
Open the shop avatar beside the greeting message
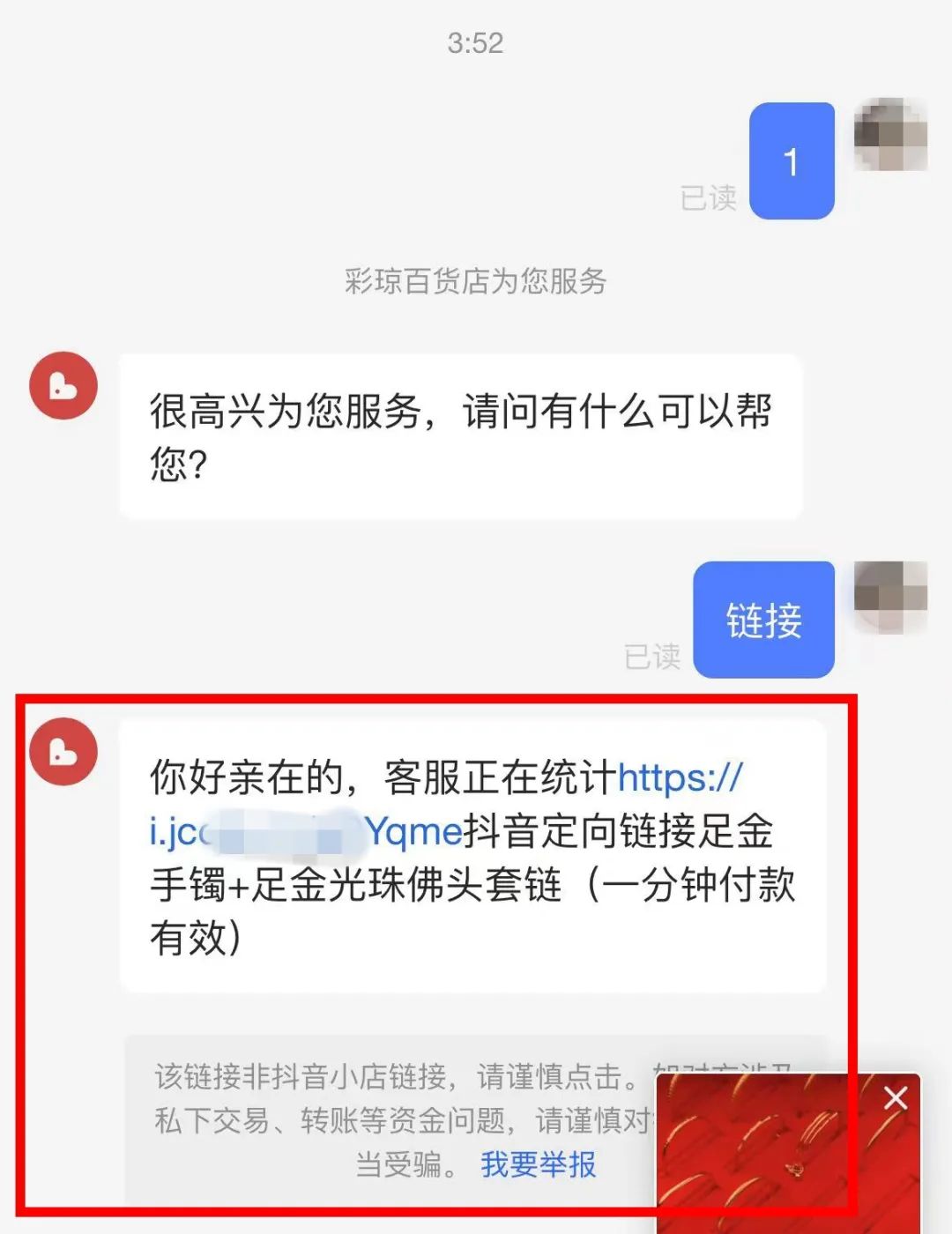63,386
